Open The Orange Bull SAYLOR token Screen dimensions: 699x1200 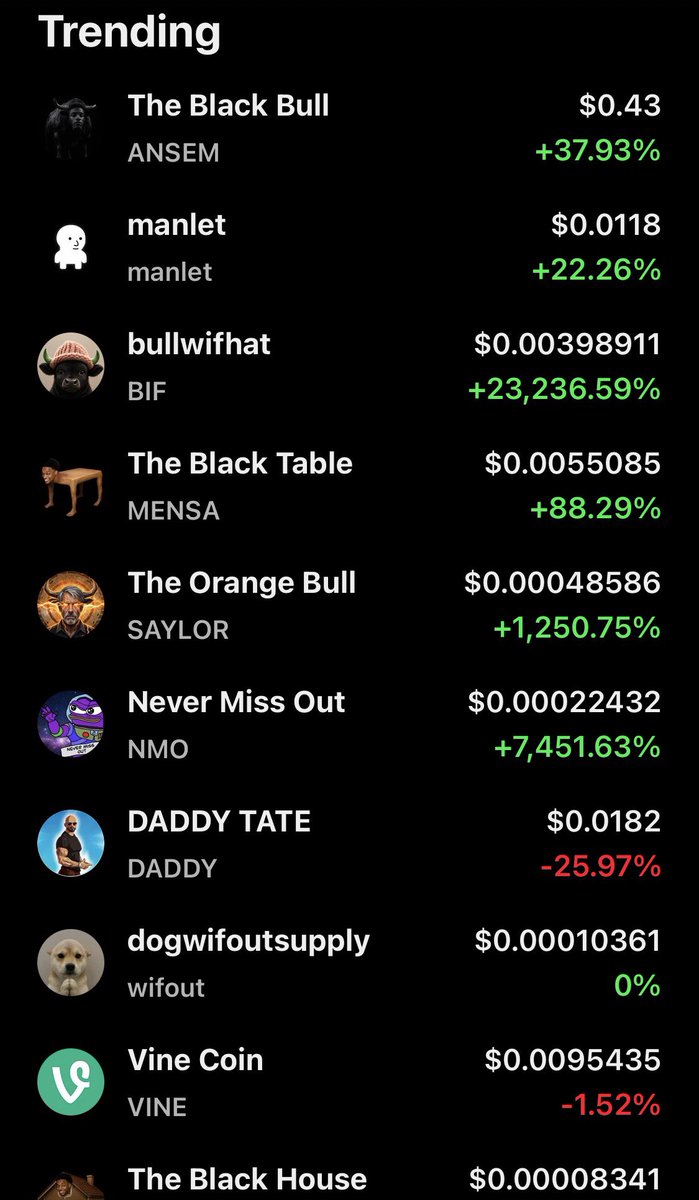click(349, 606)
